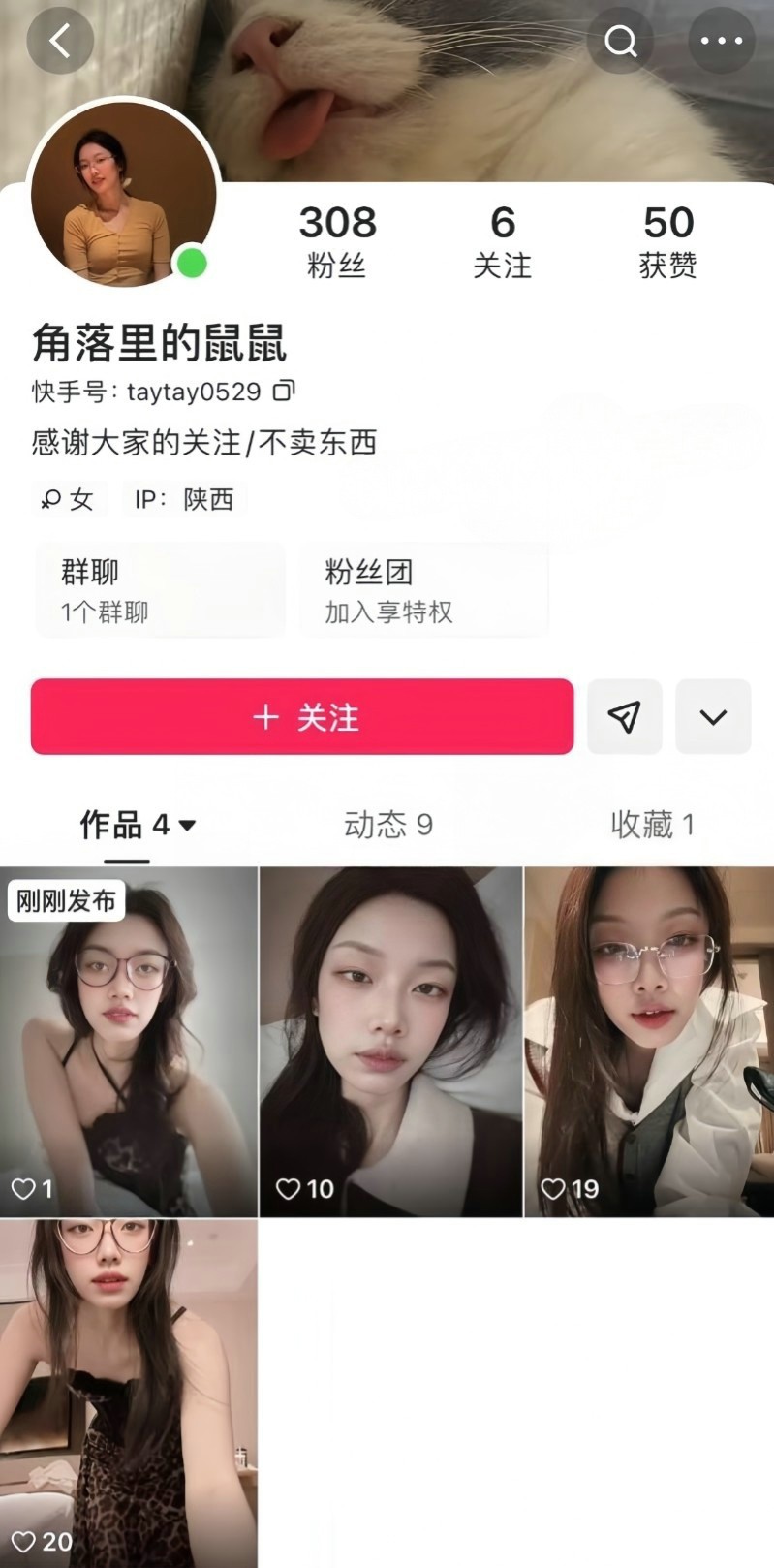Image resolution: width=774 pixels, height=1568 pixels.
Task: Open the three-dot overflow menu
Action: point(721,41)
